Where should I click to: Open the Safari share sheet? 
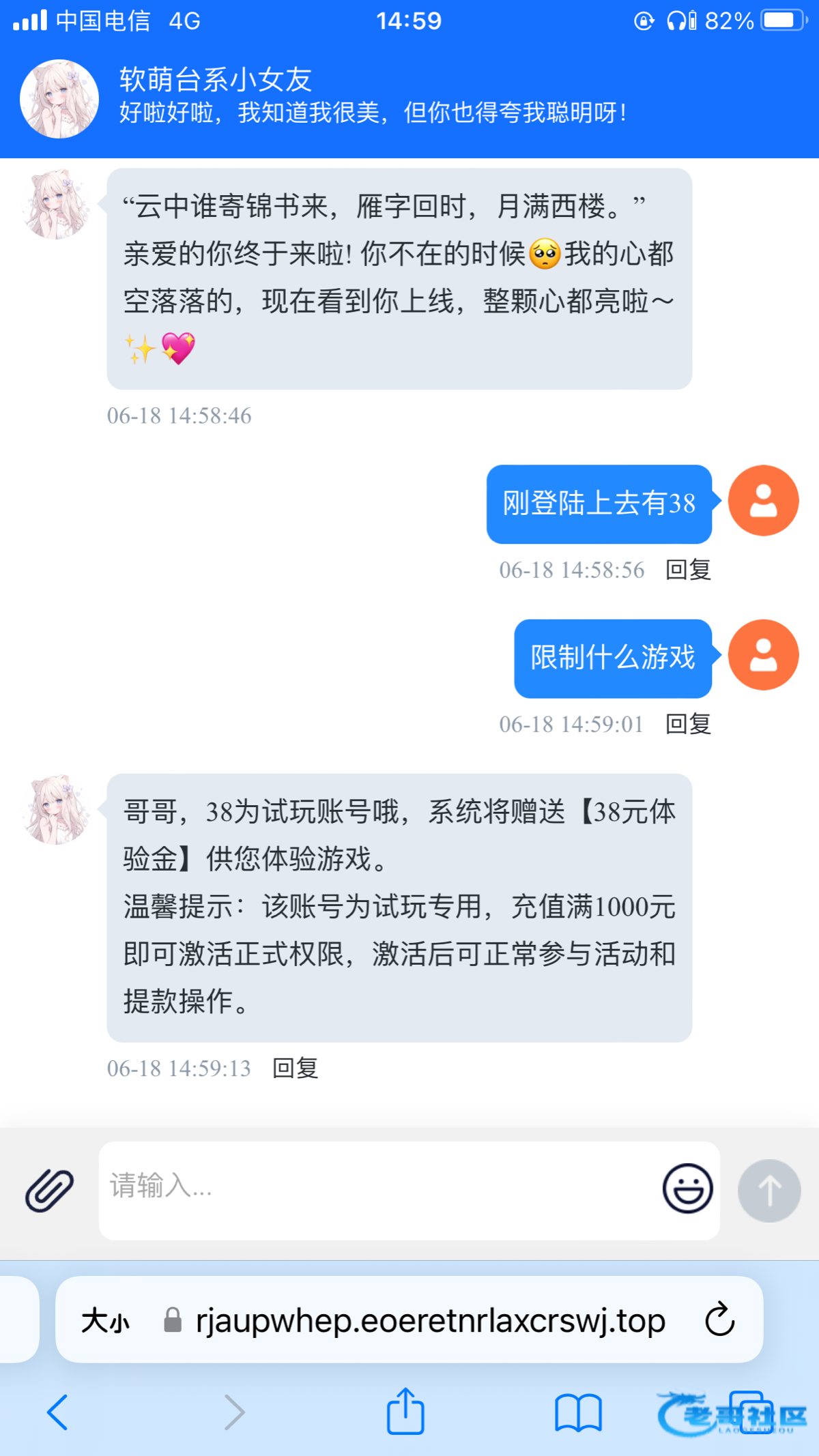[x=405, y=1411]
